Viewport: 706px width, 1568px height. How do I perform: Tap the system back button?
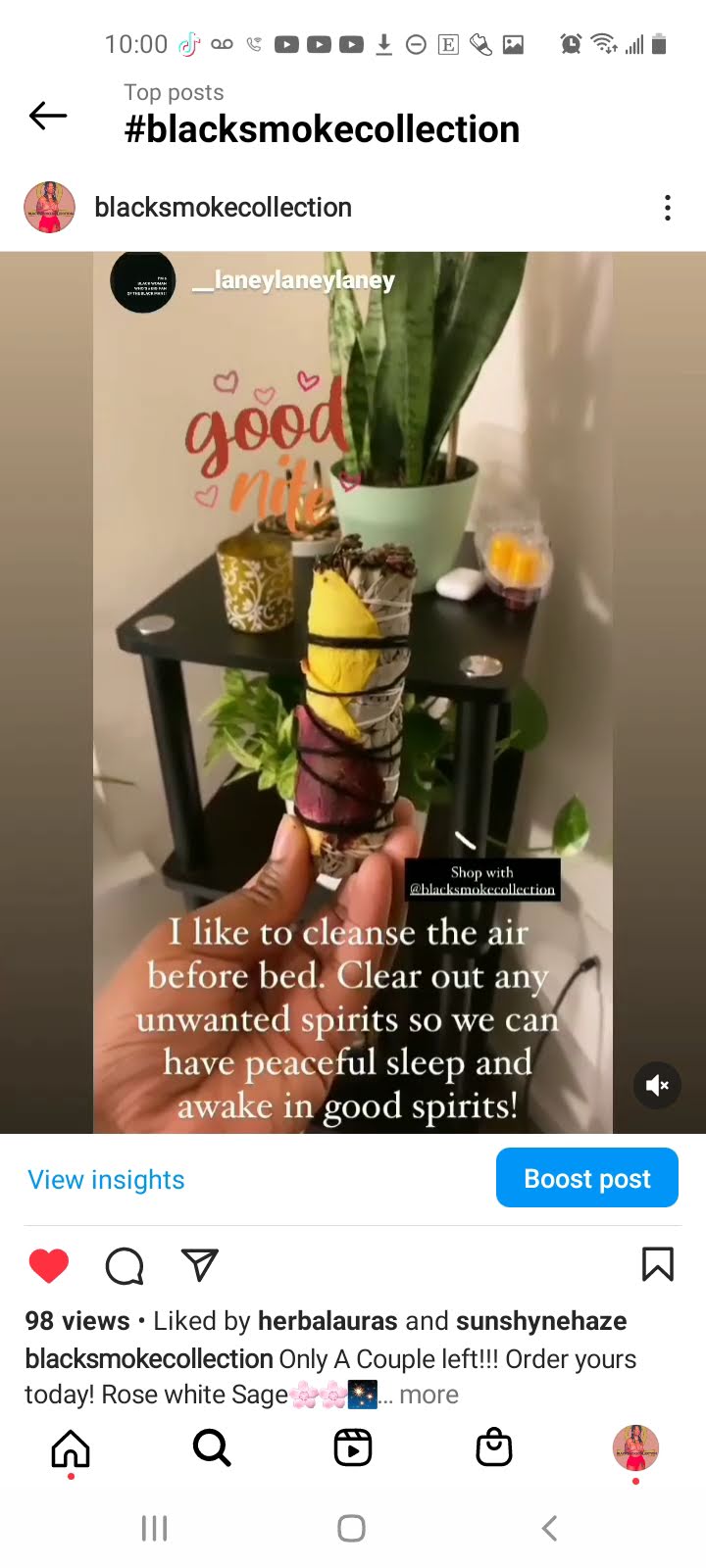click(x=550, y=1528)
